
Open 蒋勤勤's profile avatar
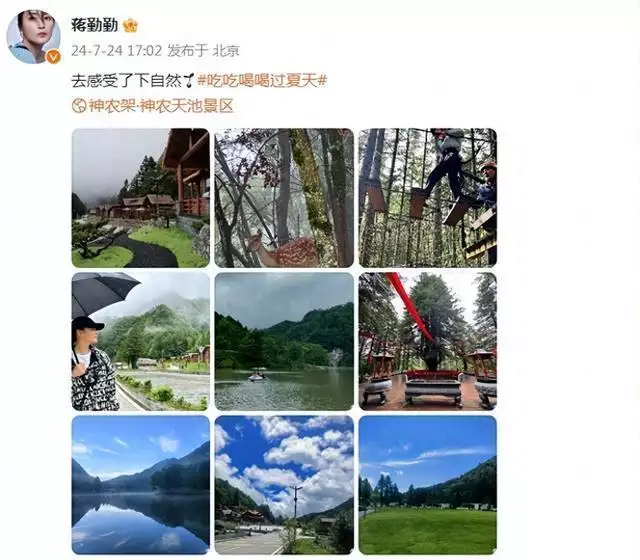point(33,37)
